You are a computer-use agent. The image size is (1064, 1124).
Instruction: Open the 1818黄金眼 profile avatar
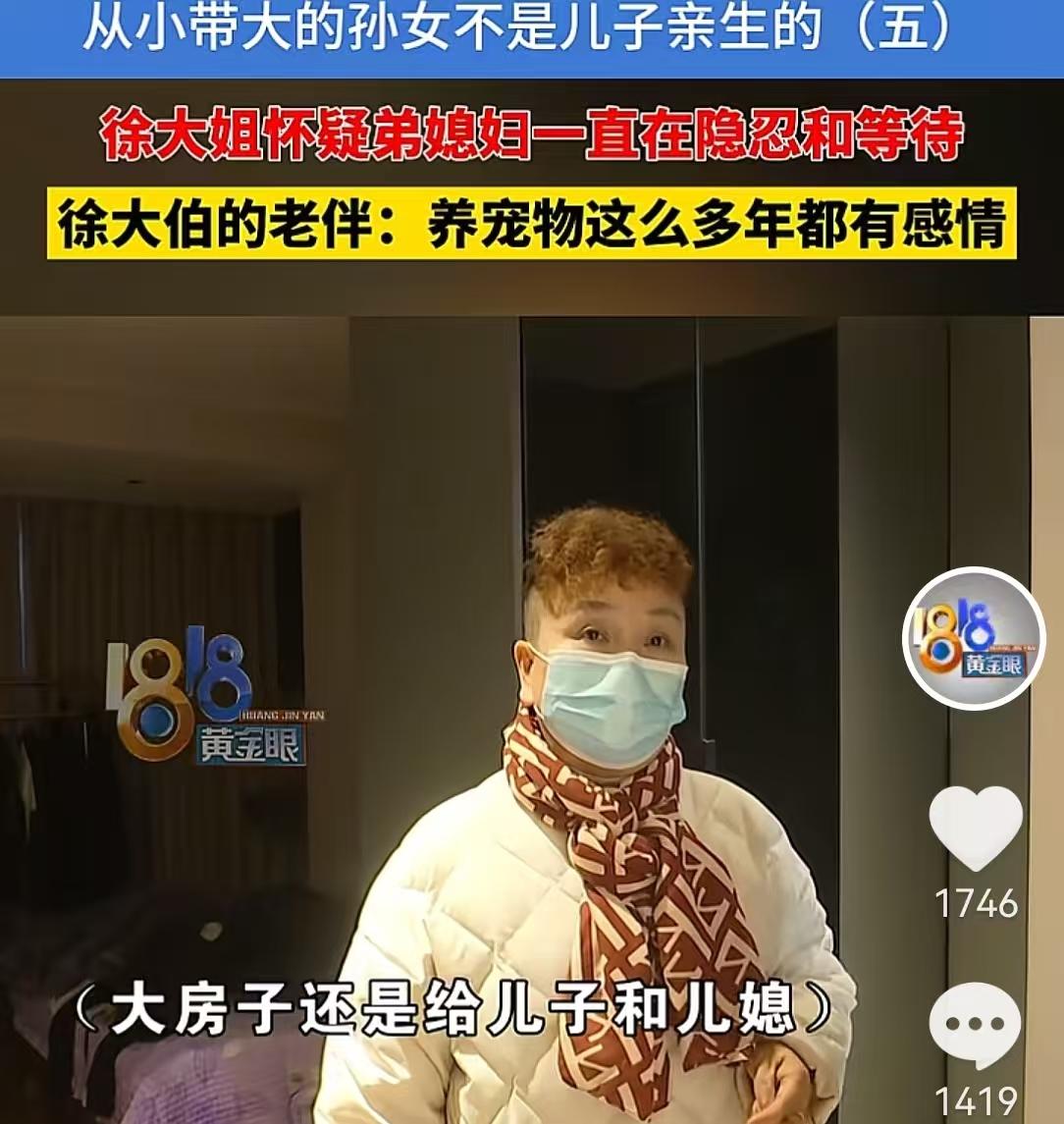[x=973, y=639]
